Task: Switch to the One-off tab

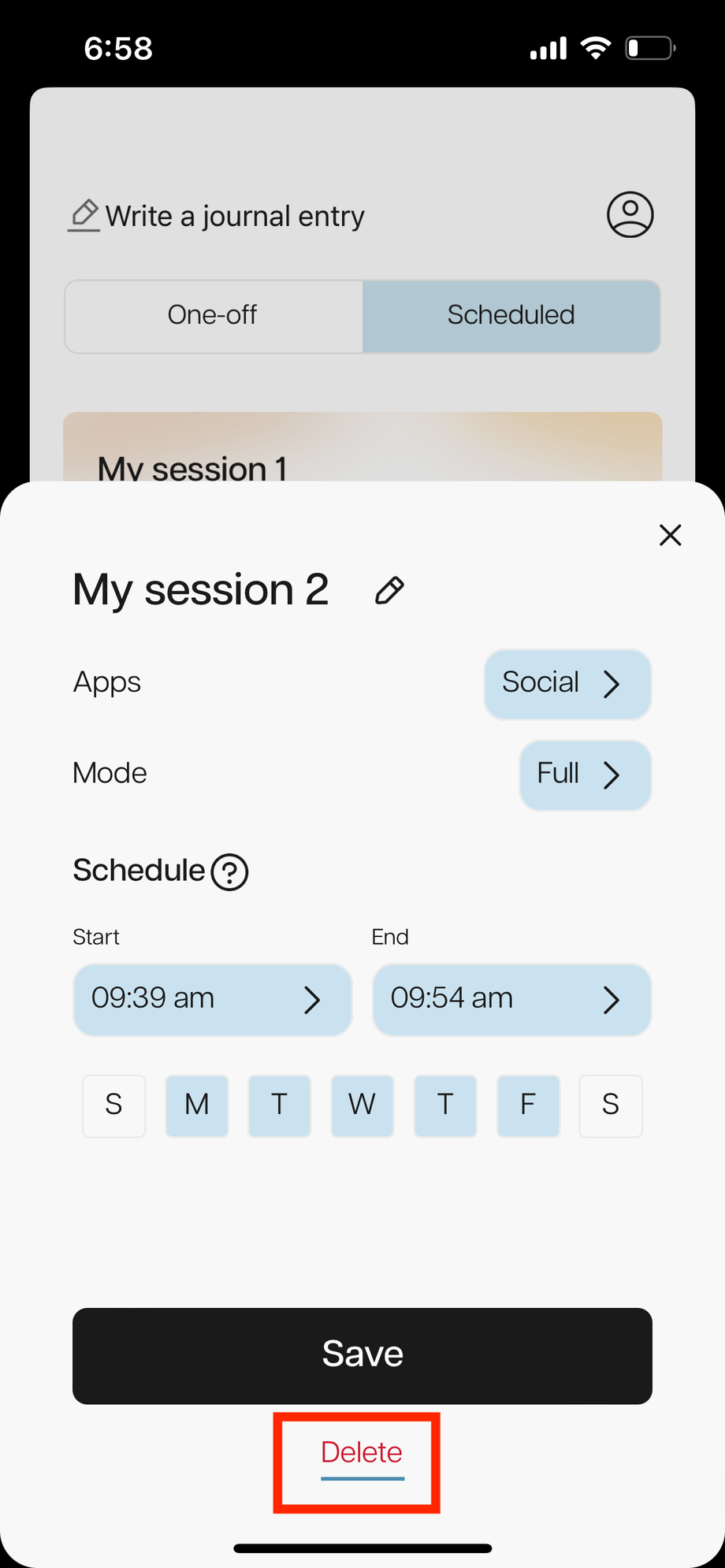Action: pos(213,316)
